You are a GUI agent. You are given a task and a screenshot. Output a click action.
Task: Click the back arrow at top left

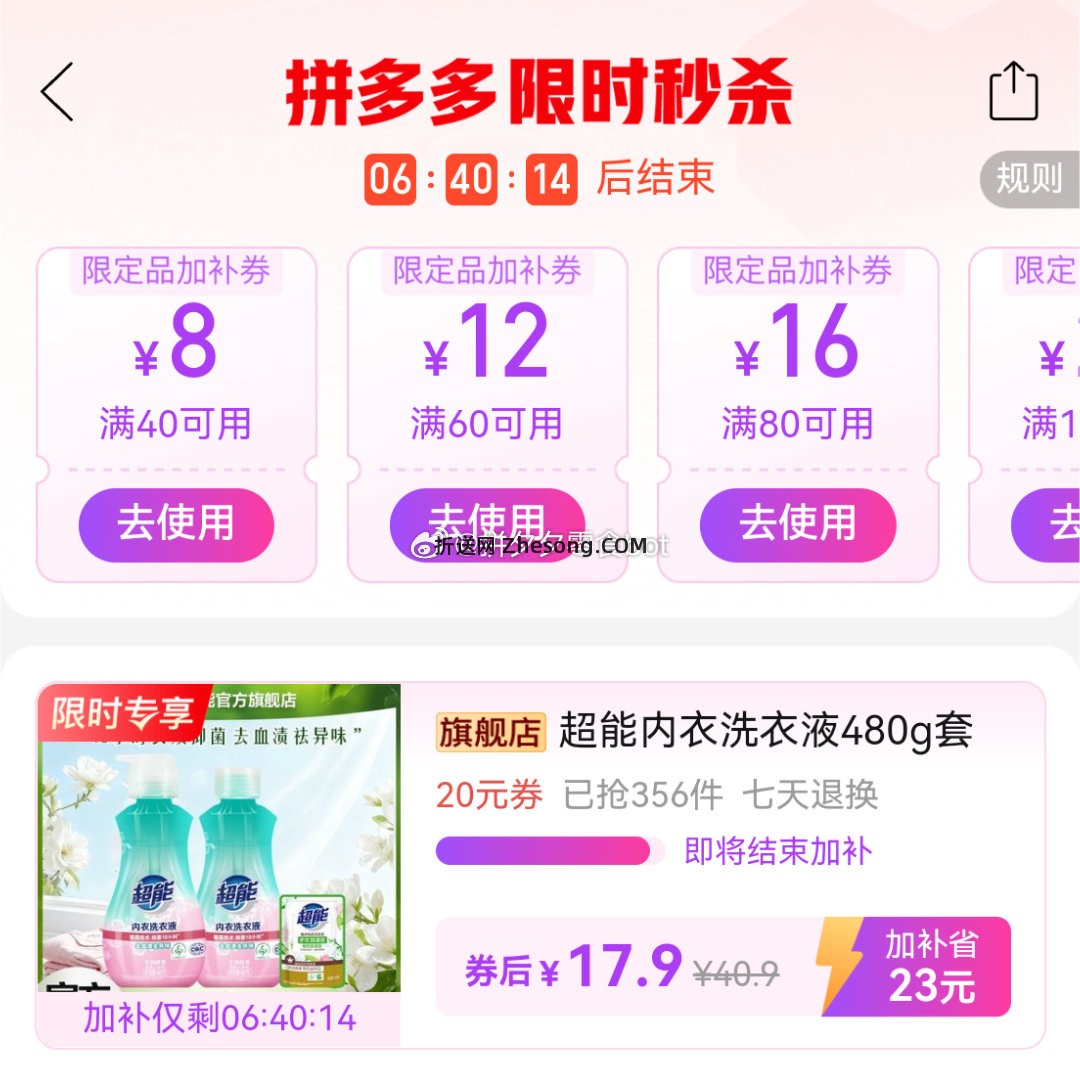55,92
